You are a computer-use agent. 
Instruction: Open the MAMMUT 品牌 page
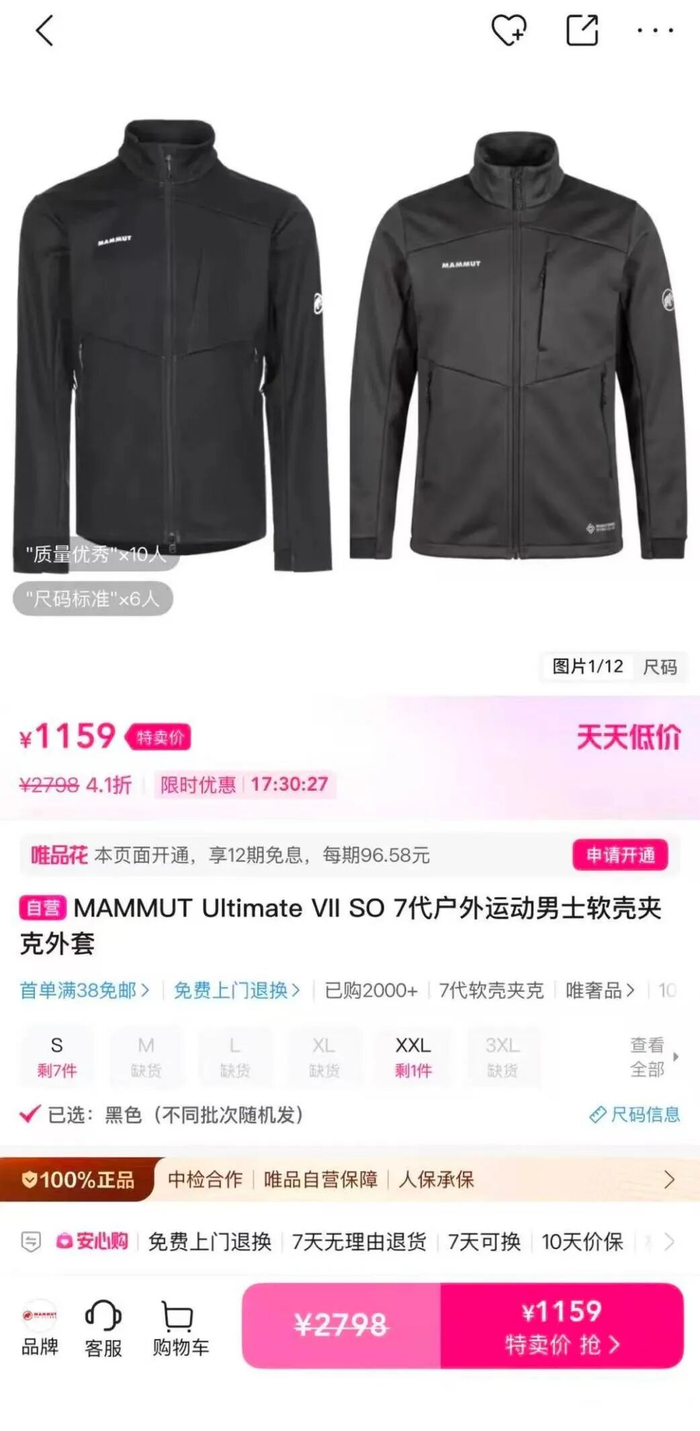tap(39, 1326)
